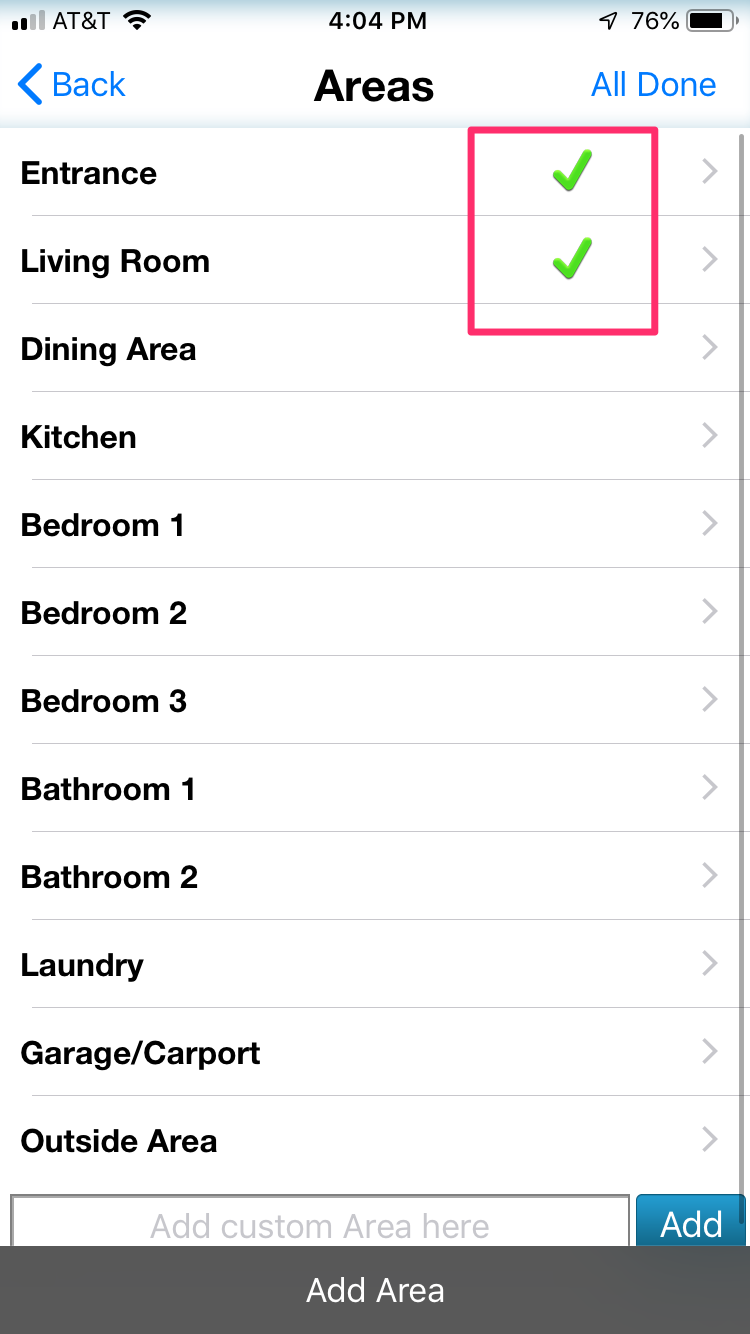Image resolution: width=750 pixels, height=1334 pixels.
Task: Tap the blue Add button
Action: (x=691, y=1221)
